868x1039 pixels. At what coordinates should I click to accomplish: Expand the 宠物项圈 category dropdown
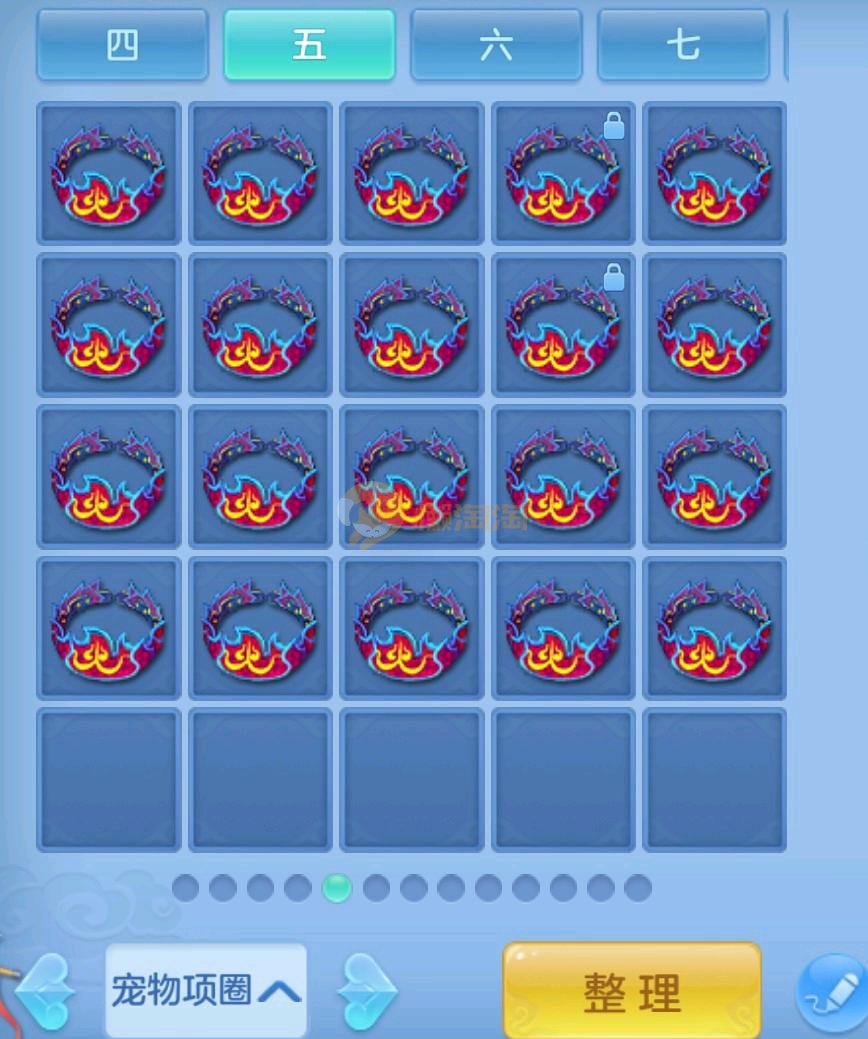206,990
